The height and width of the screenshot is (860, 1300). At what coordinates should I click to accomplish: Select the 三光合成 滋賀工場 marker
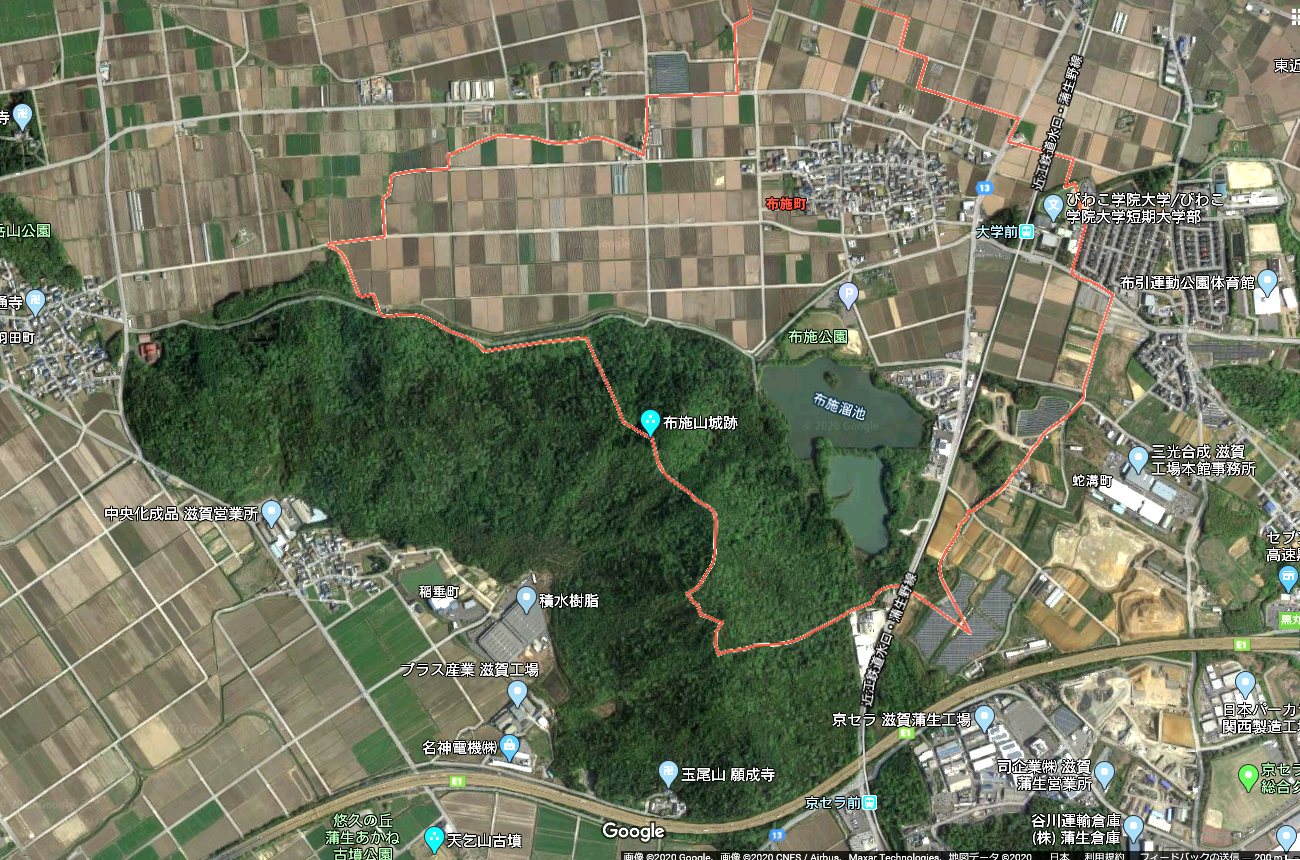1138,459
